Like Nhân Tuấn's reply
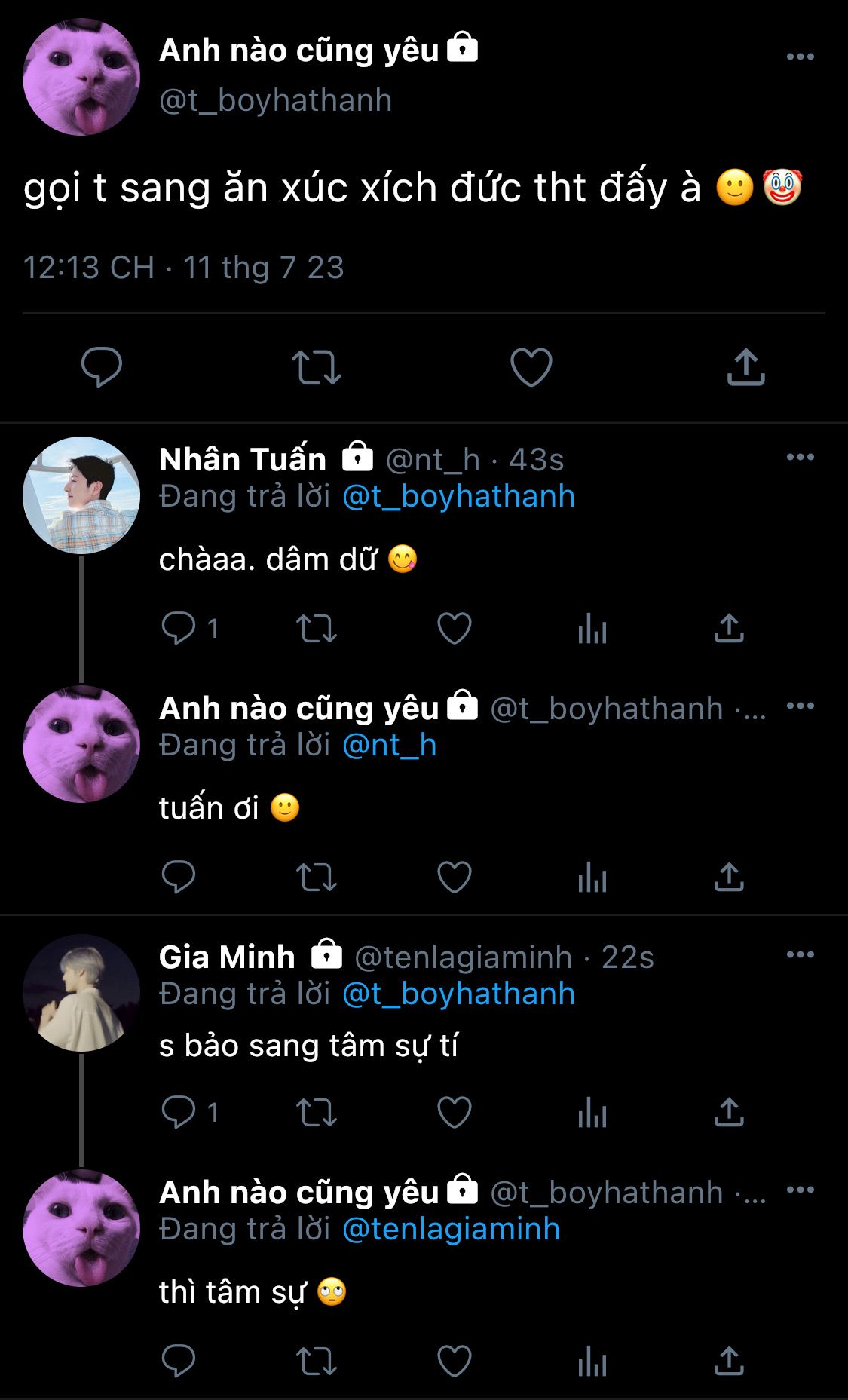Image resolution: width=848 pixels, height=1400 pixels. [x=455, y=628]
